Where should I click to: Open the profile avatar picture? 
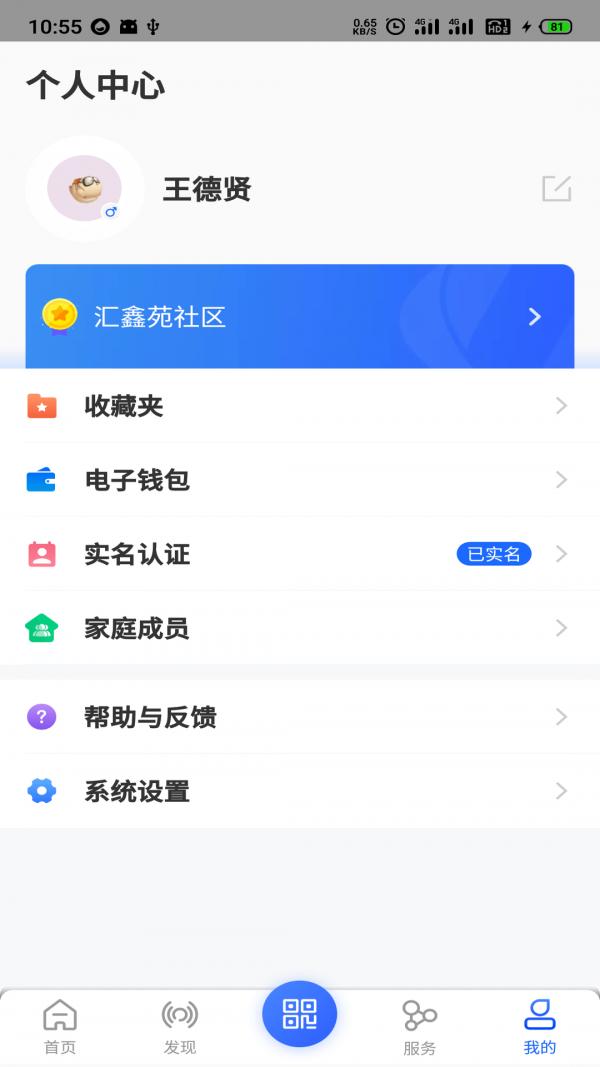click(x=85, y=188)
